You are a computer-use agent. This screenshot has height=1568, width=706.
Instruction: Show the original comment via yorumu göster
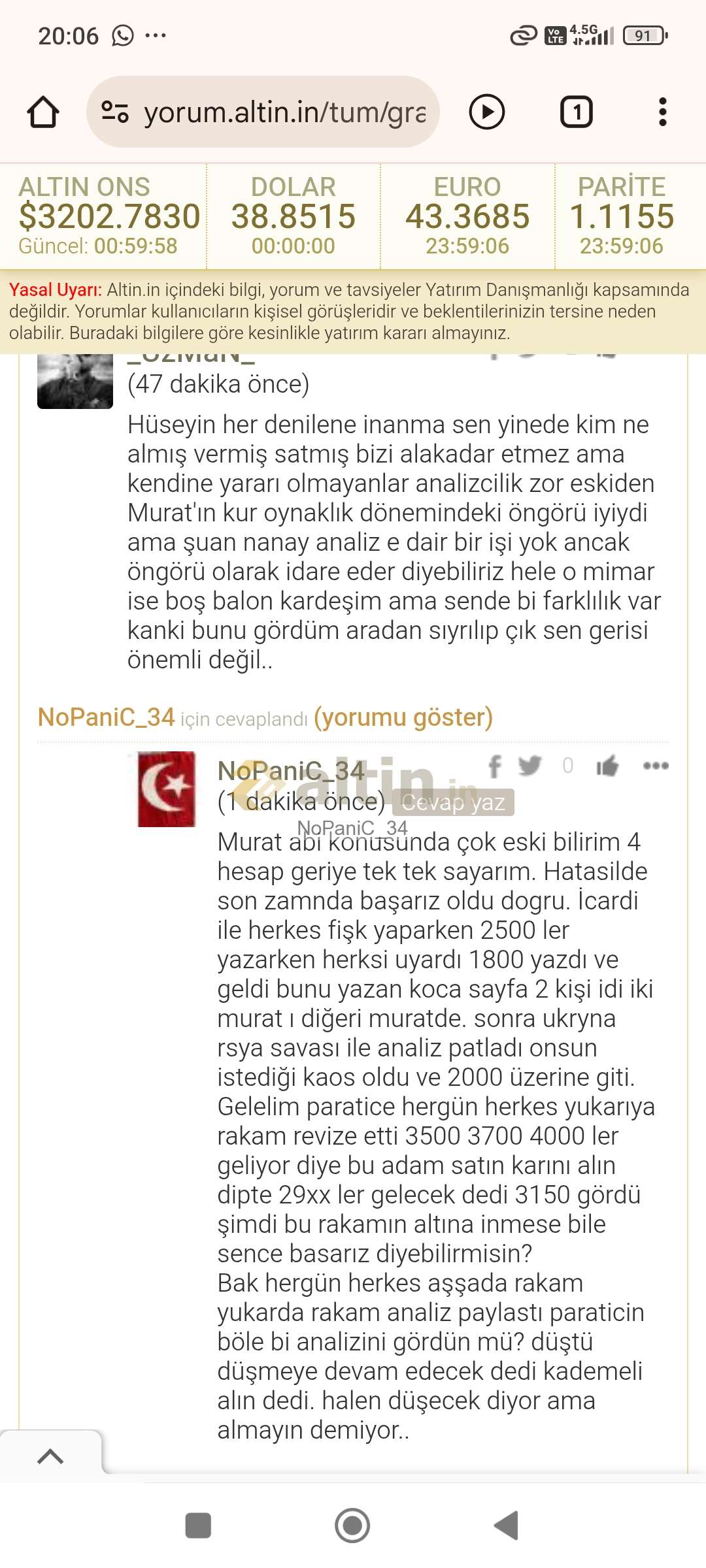tap(403, 717)
